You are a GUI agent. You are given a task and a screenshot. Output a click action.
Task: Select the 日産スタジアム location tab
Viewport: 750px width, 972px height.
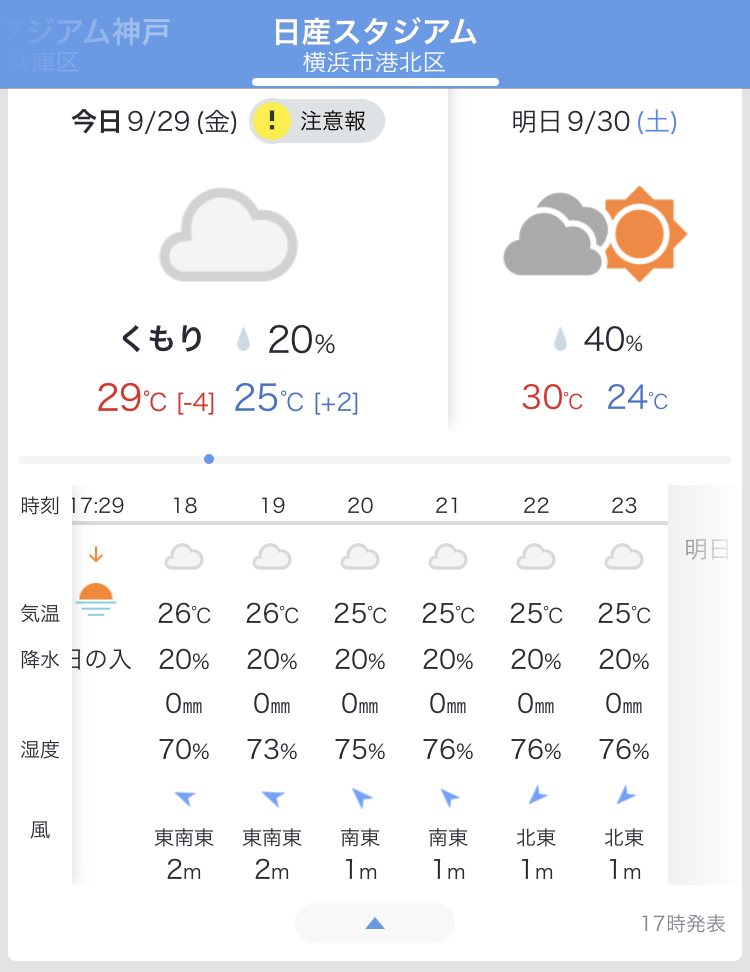(x=375, y=45)
